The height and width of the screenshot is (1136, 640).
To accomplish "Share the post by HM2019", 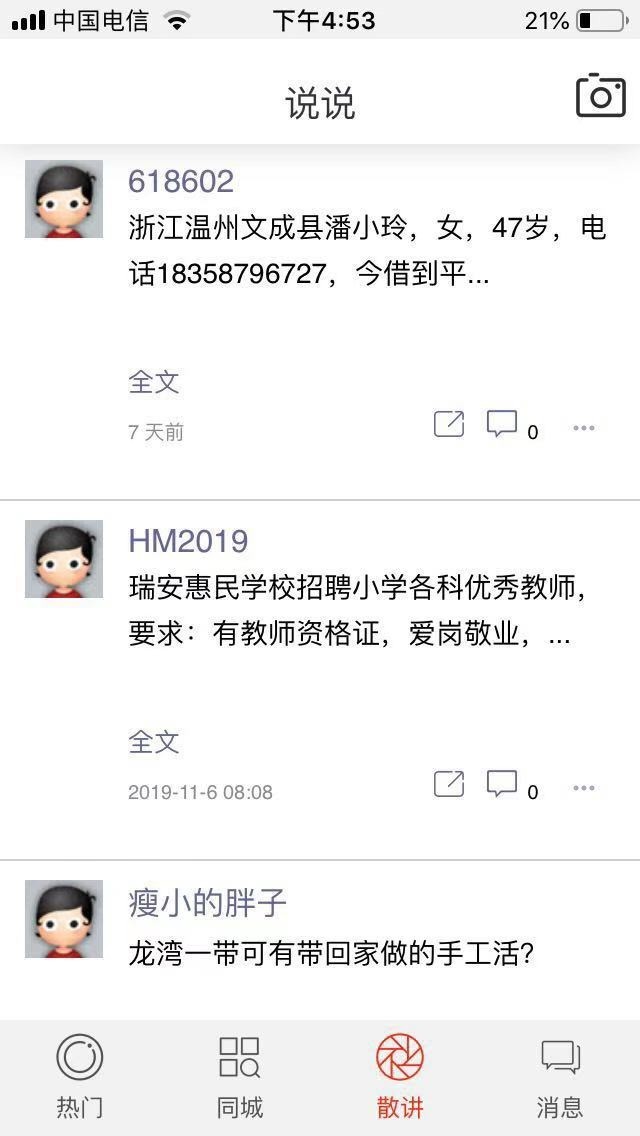I will pos(449,785).
